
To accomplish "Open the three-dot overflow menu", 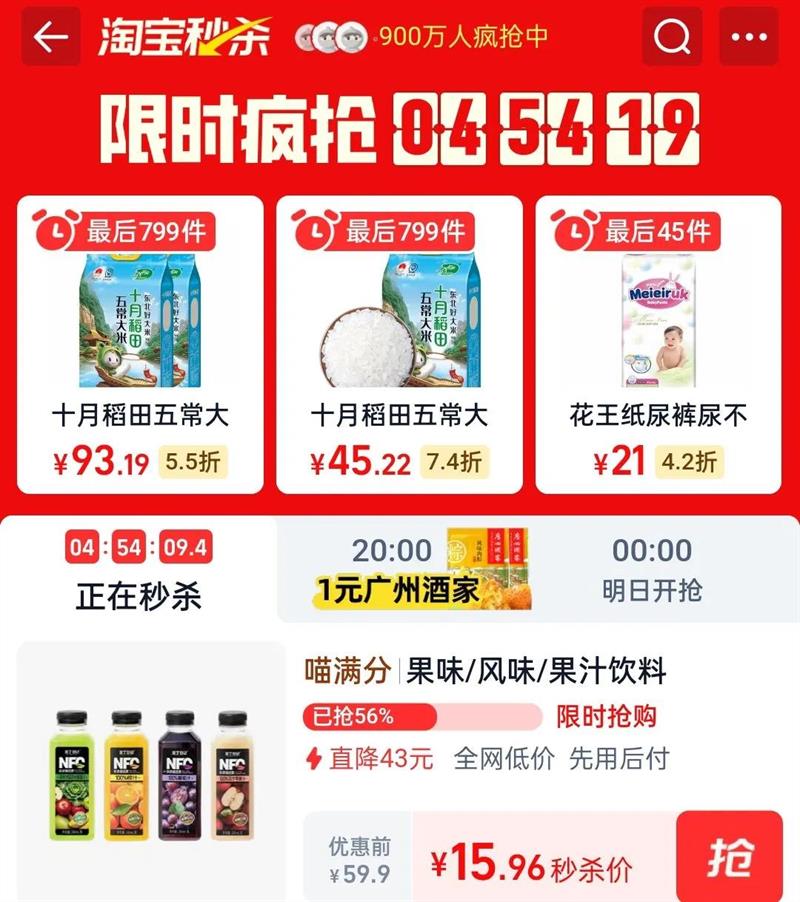I will click(748, 37).
